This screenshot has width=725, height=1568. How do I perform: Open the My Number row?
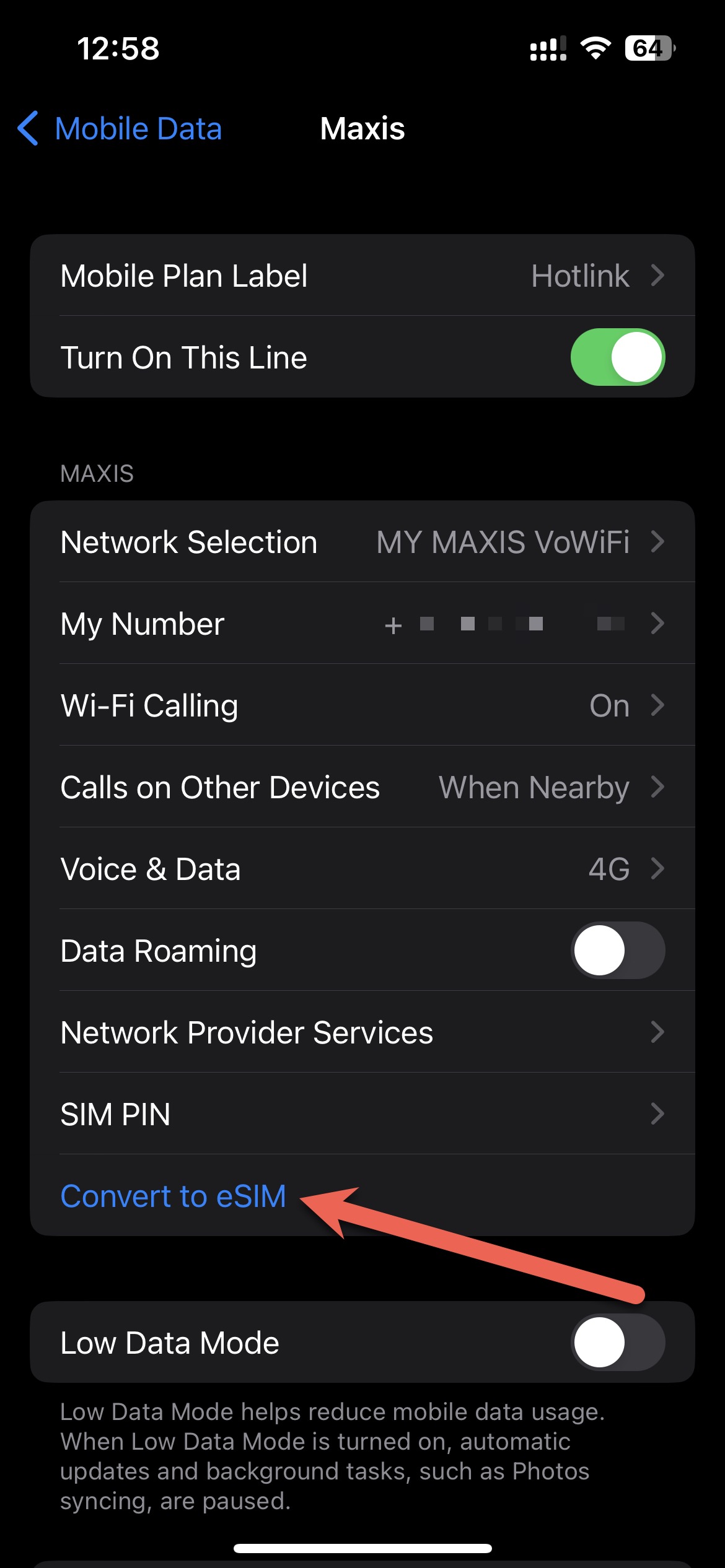362,624
